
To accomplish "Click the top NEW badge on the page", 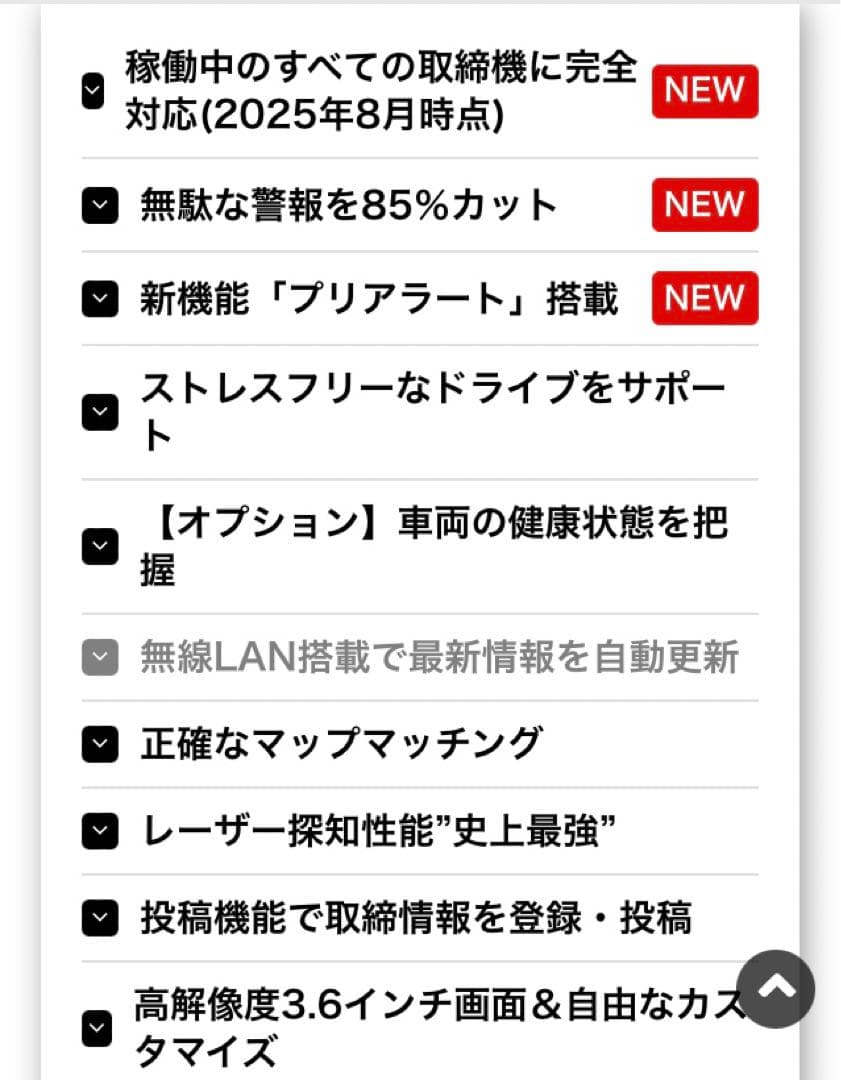I will click(704, 91).
